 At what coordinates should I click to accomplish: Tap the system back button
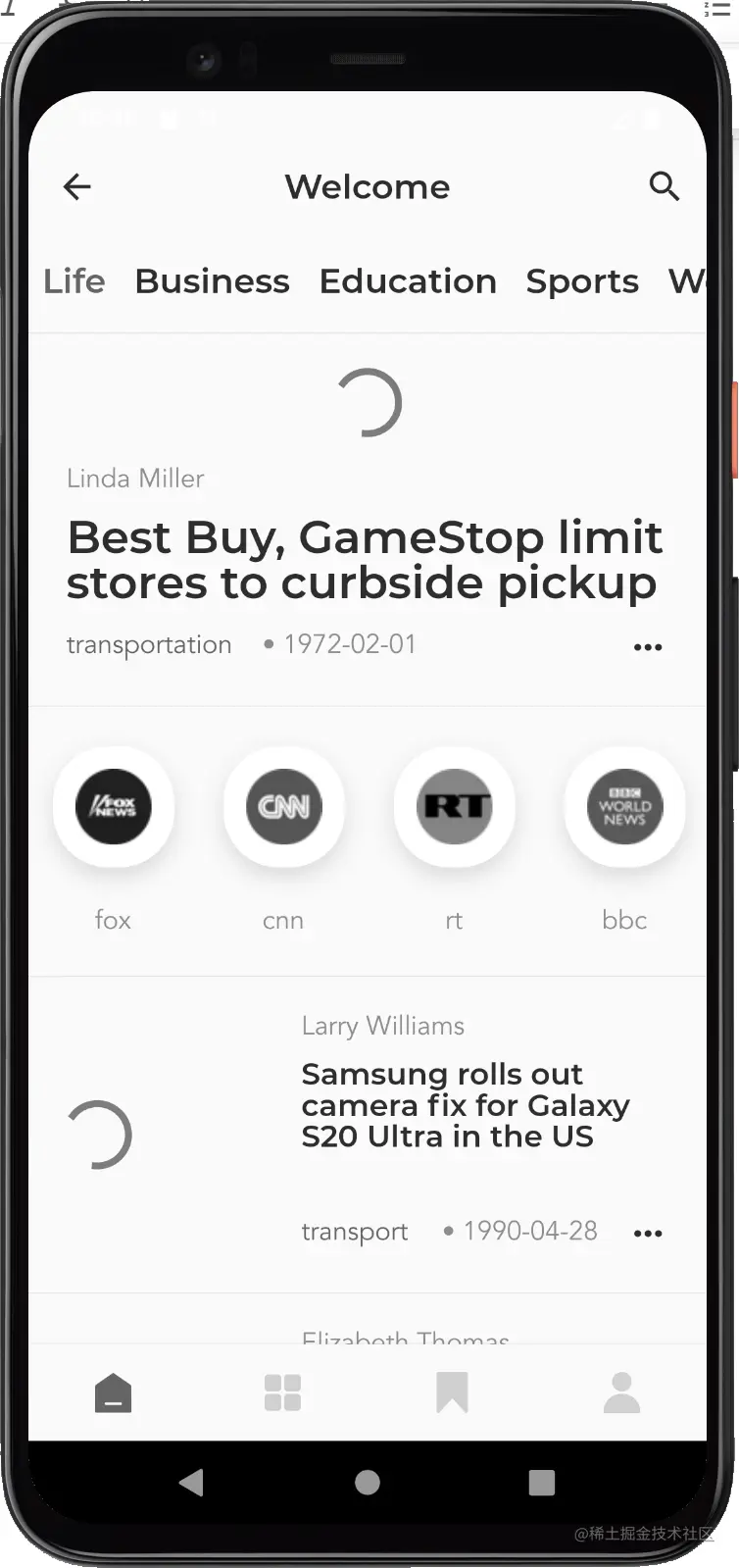pos(192,1482)
